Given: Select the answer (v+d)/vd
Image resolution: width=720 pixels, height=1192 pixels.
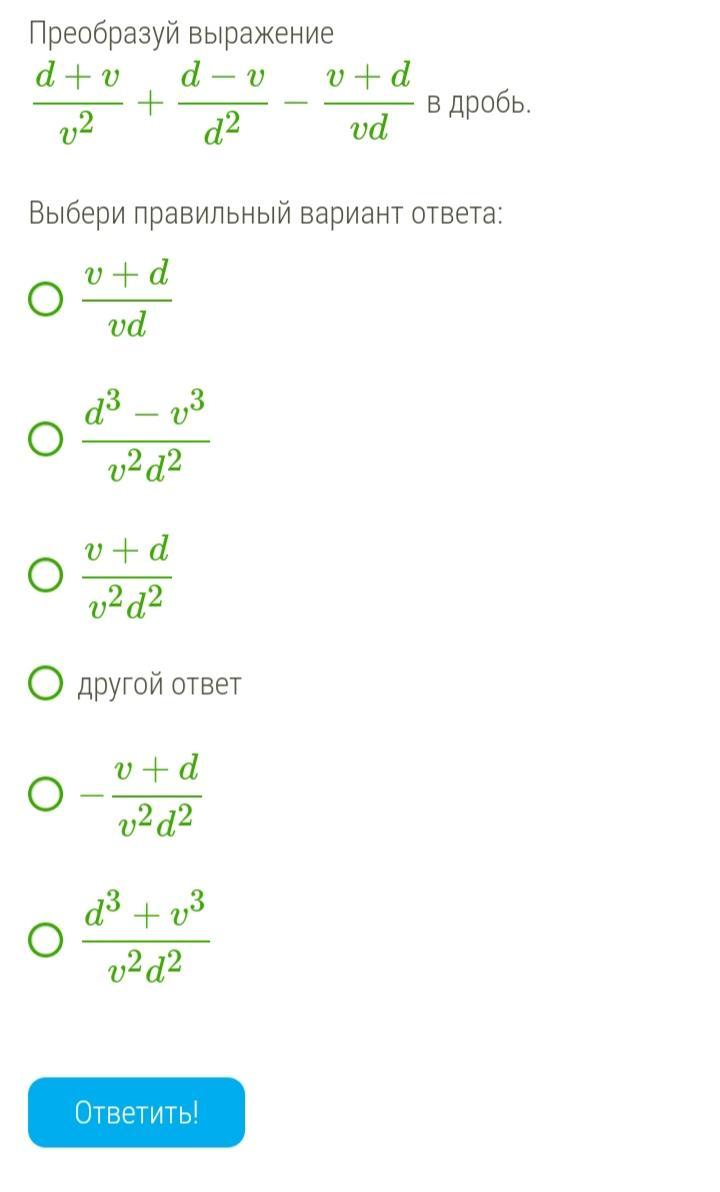Looking at the screenshot, I should 46,300.
